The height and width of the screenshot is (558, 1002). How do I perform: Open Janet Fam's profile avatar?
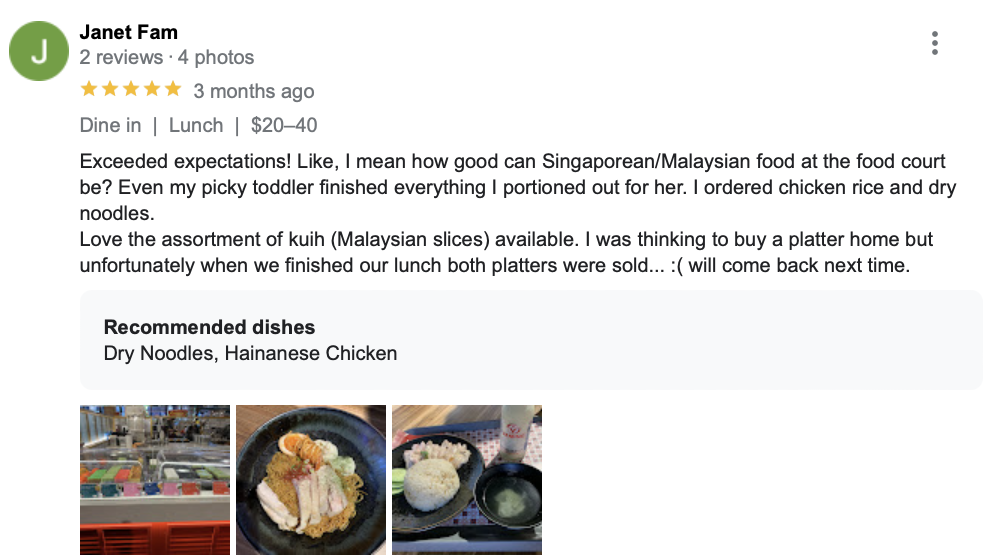[x=39, y=51]
